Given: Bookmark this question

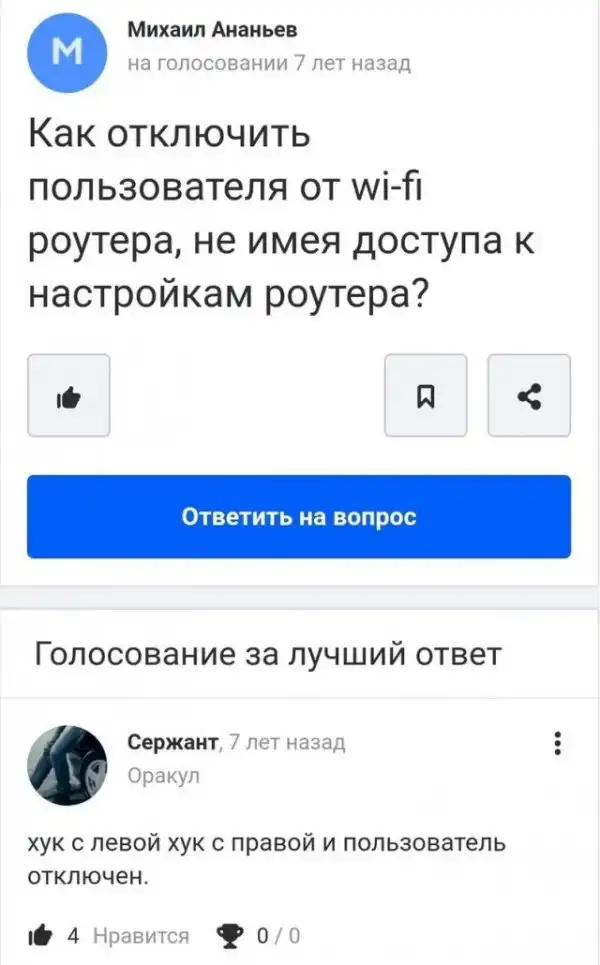Looking at the screenshot, I should 425,395.
